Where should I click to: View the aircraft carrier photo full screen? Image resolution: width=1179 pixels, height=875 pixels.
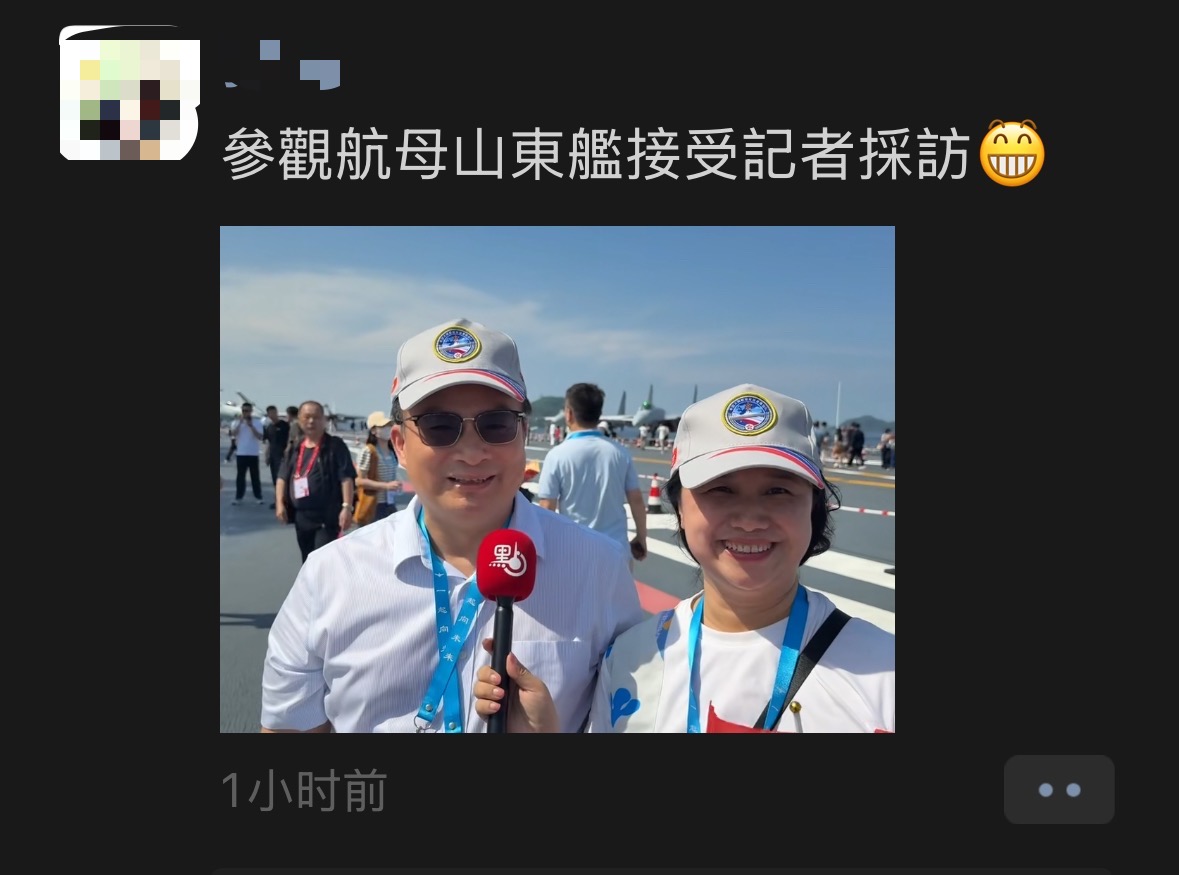(x=557, y=479)
